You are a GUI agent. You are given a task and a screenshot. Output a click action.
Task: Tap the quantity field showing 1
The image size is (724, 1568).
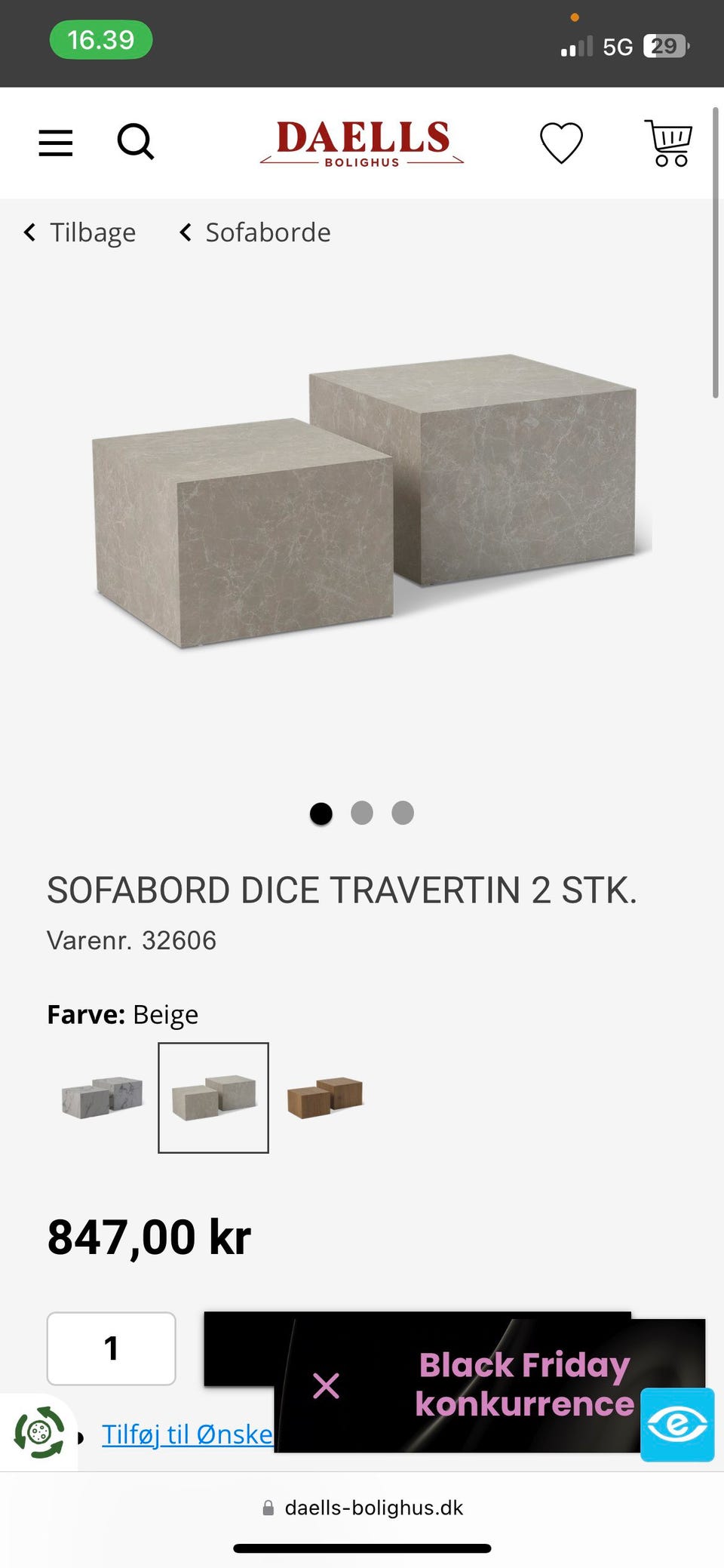[x=112, y=1348]
